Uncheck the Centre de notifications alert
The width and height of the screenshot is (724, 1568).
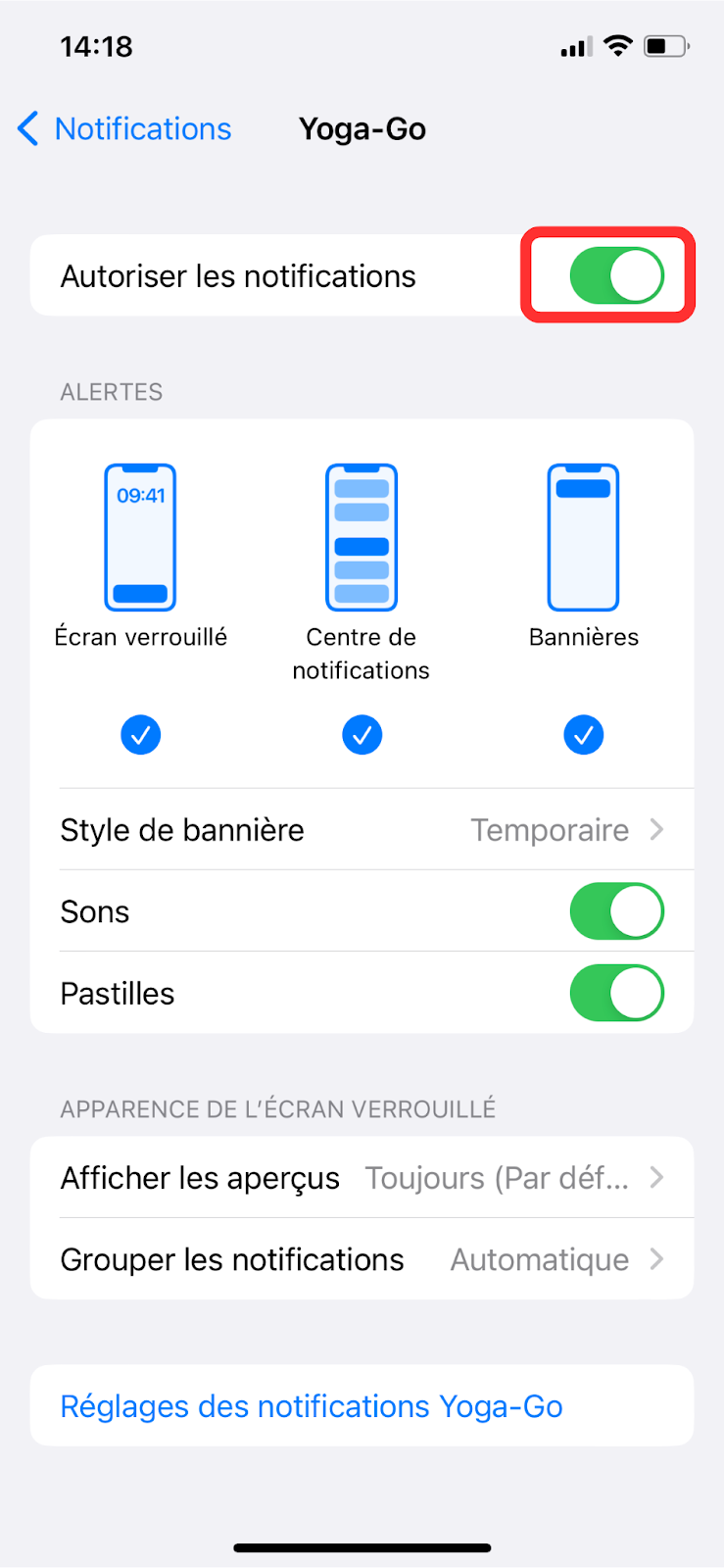click(x=362, y=735)
